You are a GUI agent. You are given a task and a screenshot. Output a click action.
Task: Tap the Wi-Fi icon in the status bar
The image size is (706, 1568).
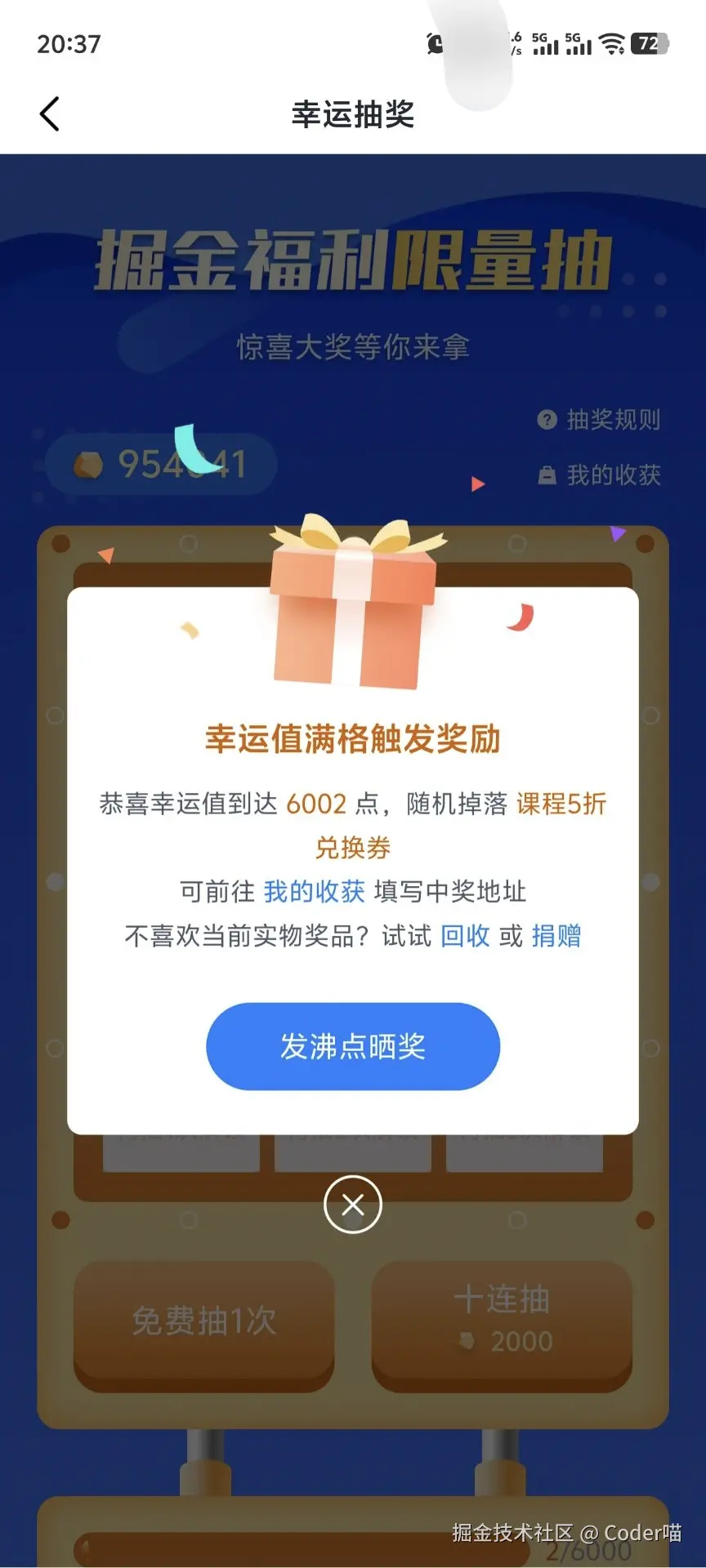pos(611,45)
